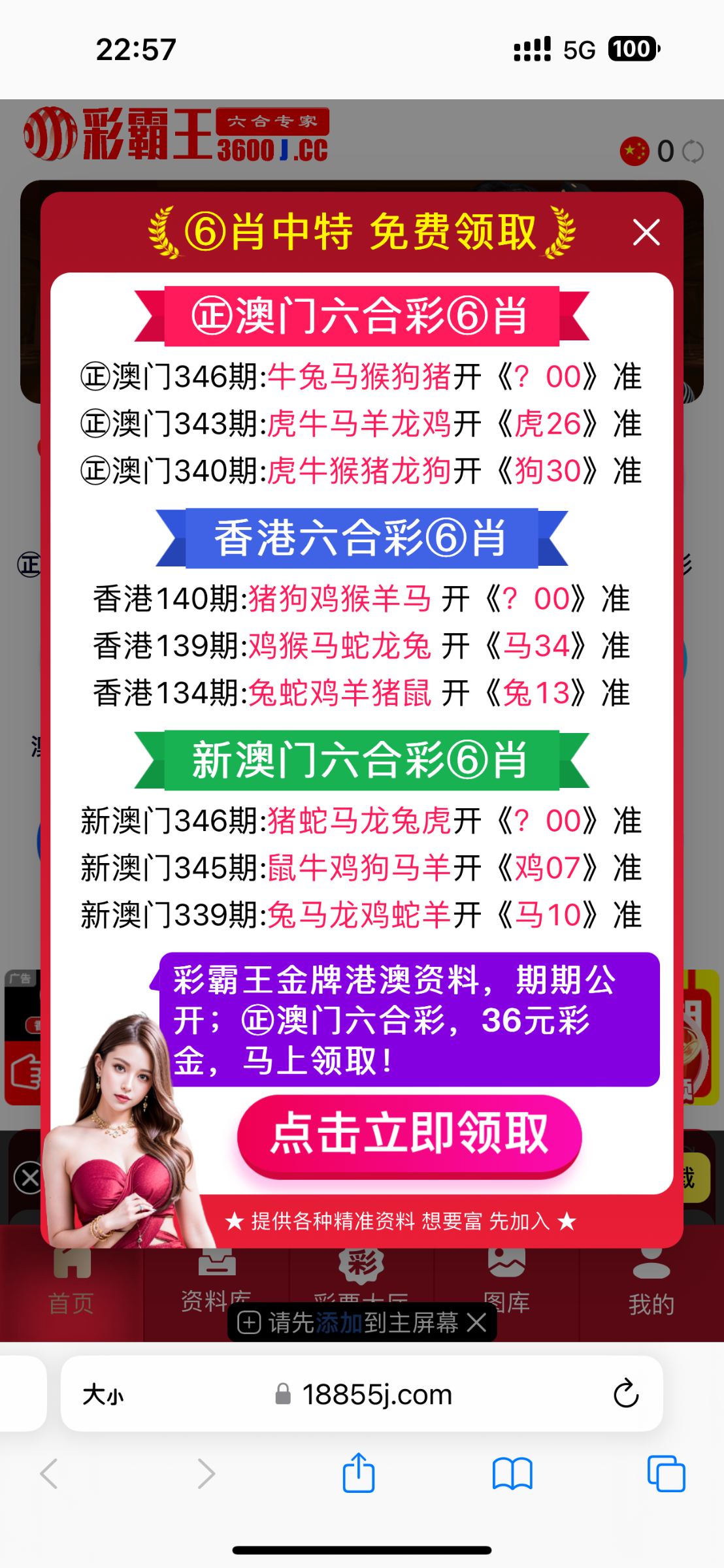Close the 6肖中特 popup
724x1568 pixels.
(x=646, y=232)
